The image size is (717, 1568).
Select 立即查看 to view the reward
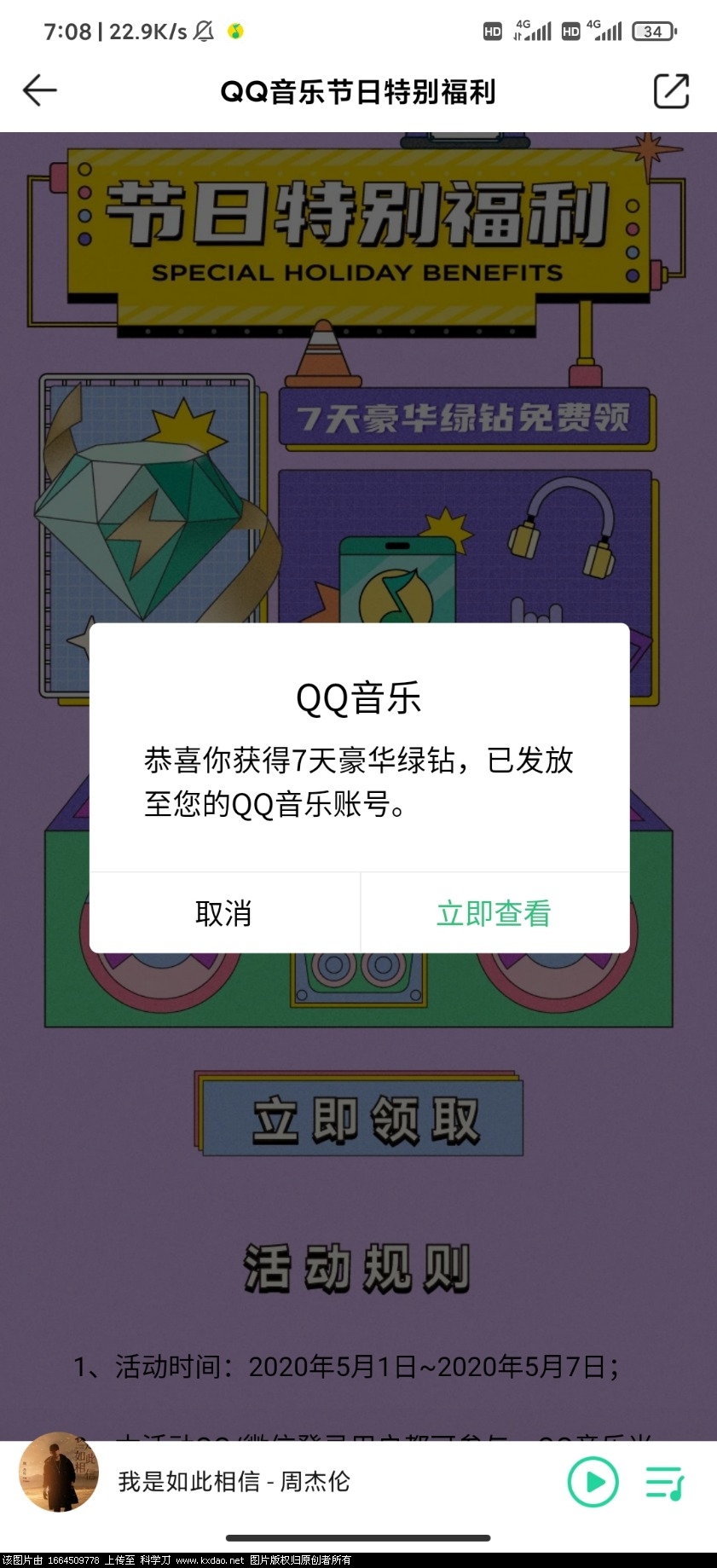[494, 913]
